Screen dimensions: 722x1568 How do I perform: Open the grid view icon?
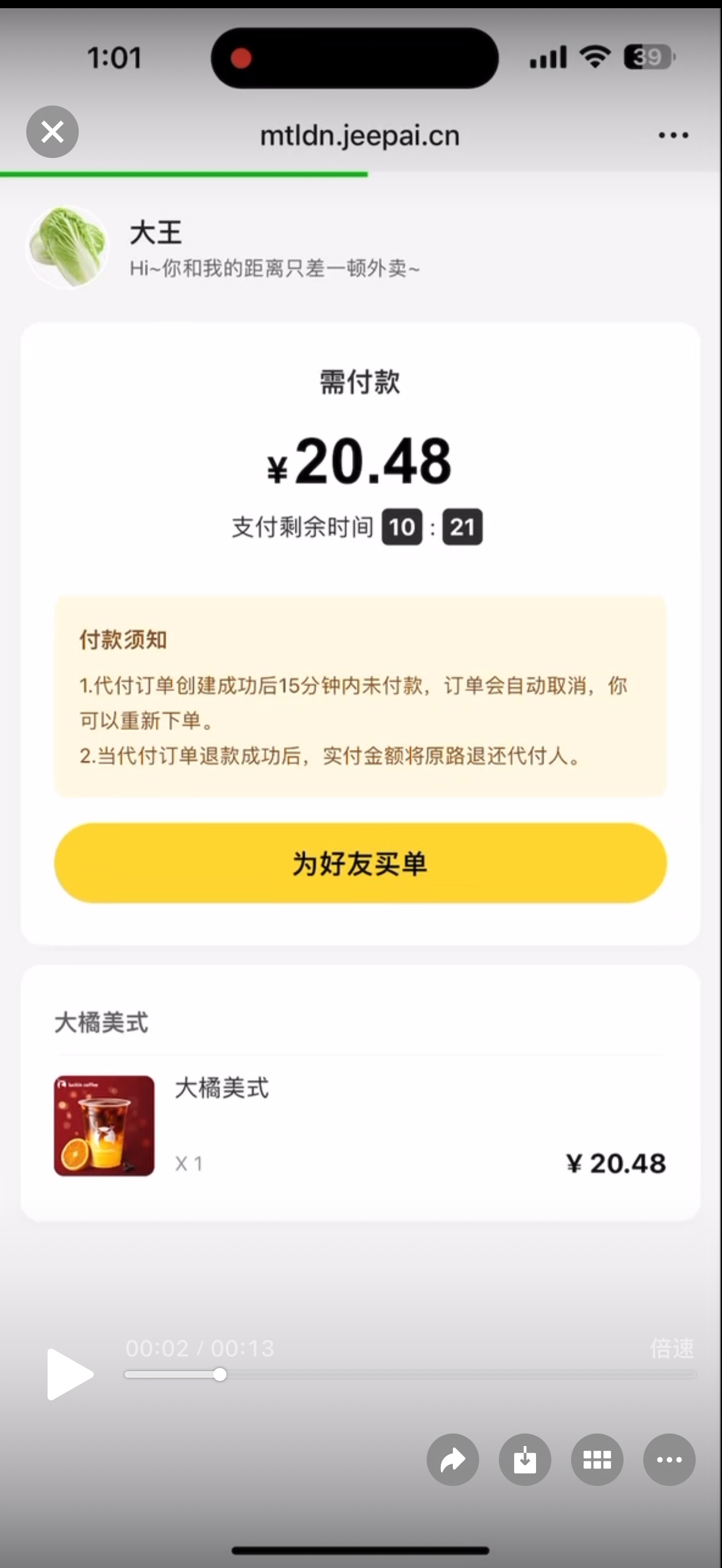[597, 1460]
